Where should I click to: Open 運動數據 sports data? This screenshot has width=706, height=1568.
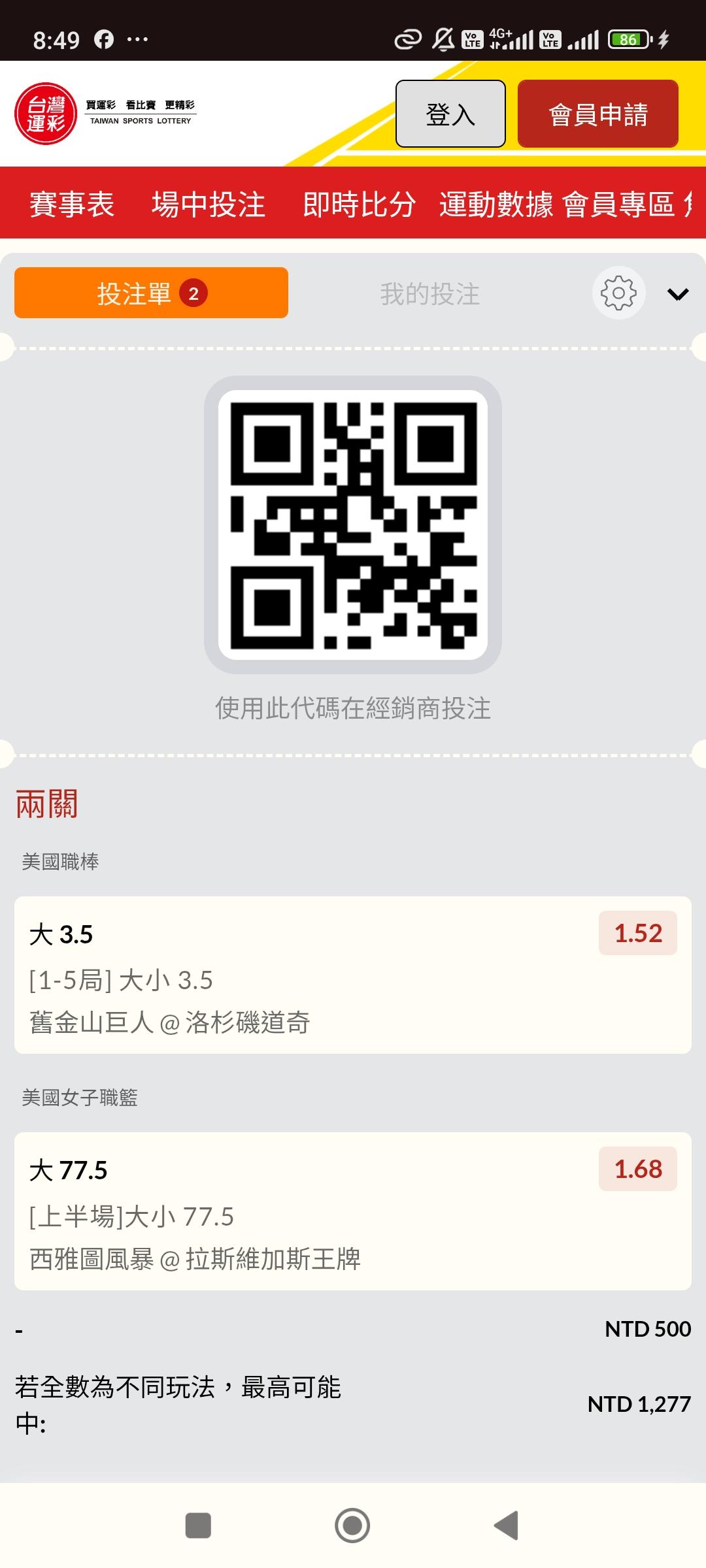pos(496,204)
